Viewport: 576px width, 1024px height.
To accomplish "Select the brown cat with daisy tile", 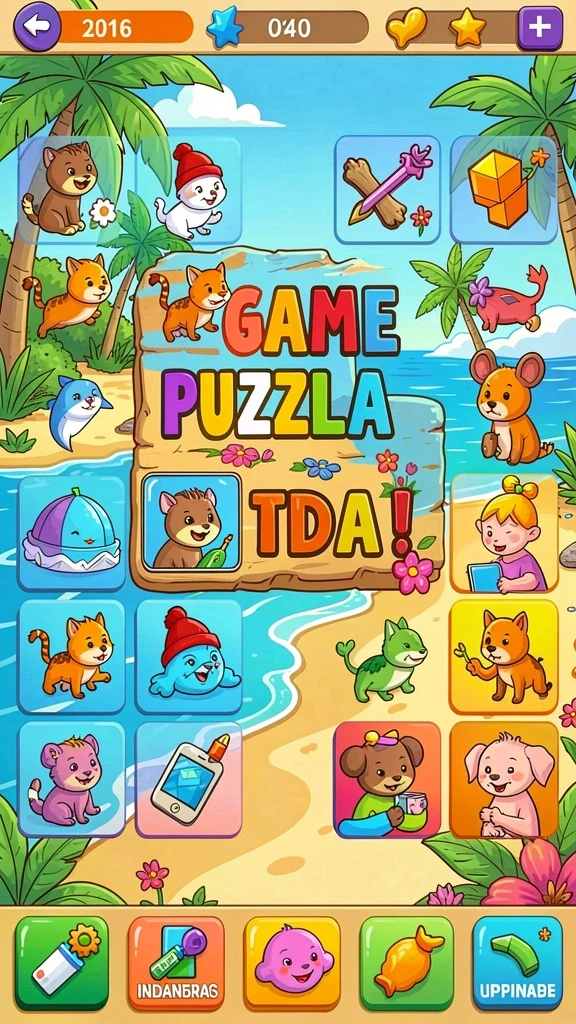I will click(x=71, y=190).
